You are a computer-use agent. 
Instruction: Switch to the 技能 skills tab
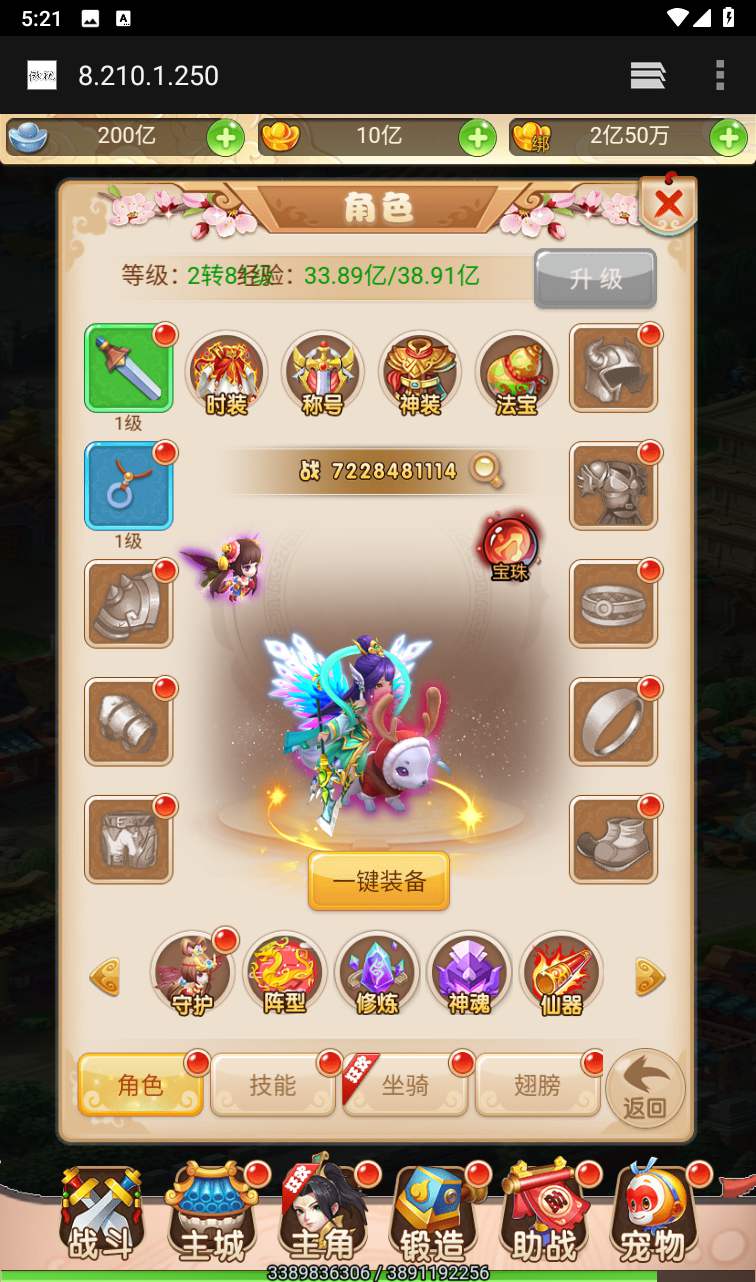[273, 1085]
